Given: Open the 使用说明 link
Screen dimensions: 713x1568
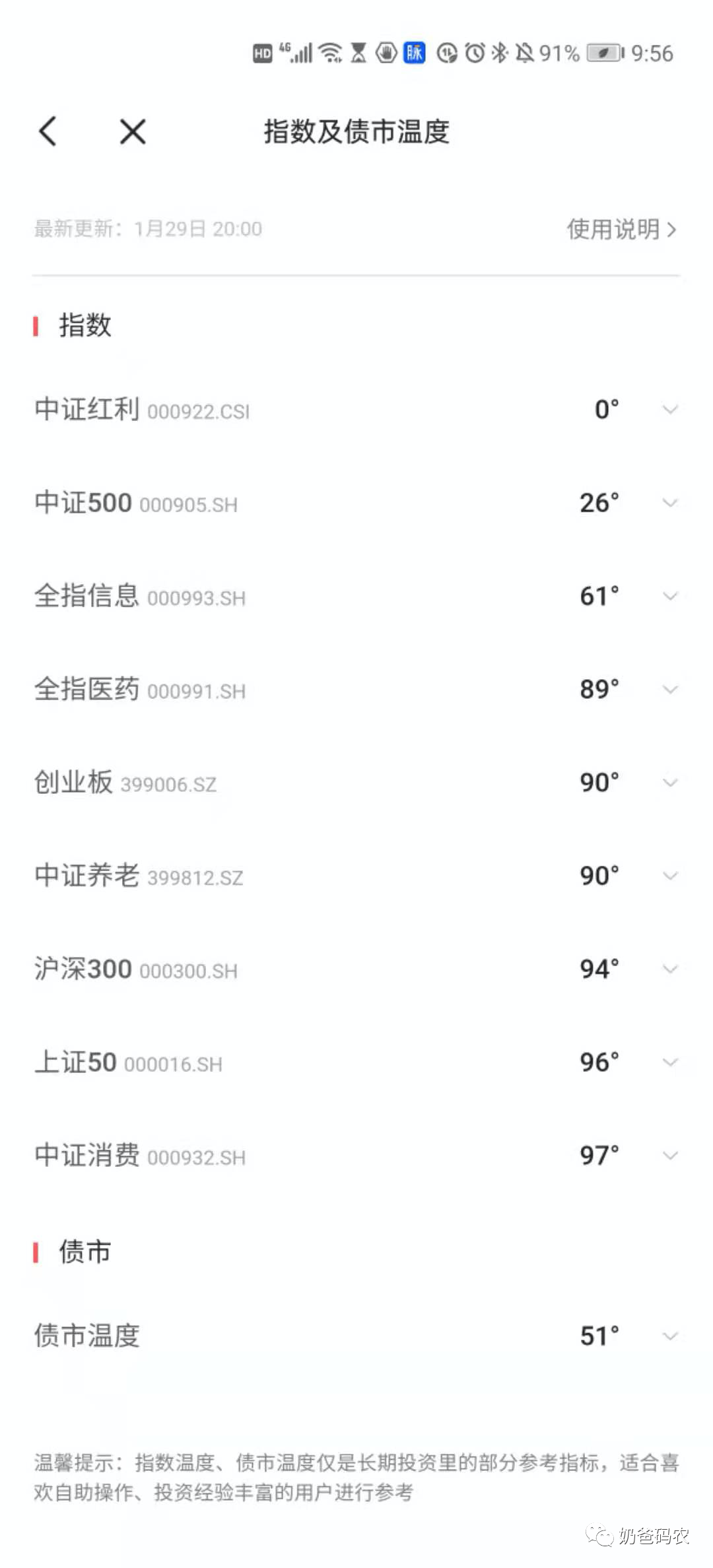Looking at the screenshot, I should click(x=621, y=229).
